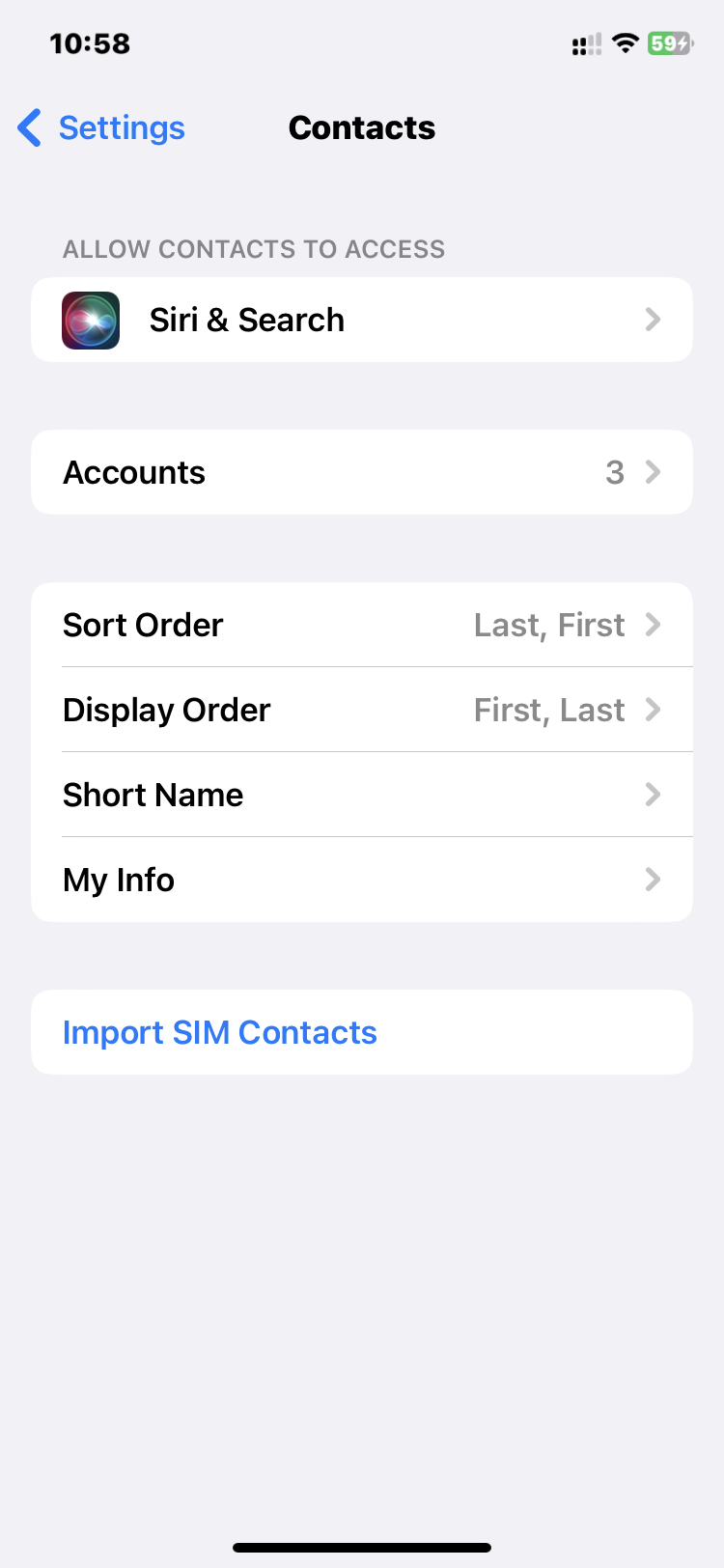Go back to Settings
The height and width of the screenshot is (1568, 724).
pos(102,127)
